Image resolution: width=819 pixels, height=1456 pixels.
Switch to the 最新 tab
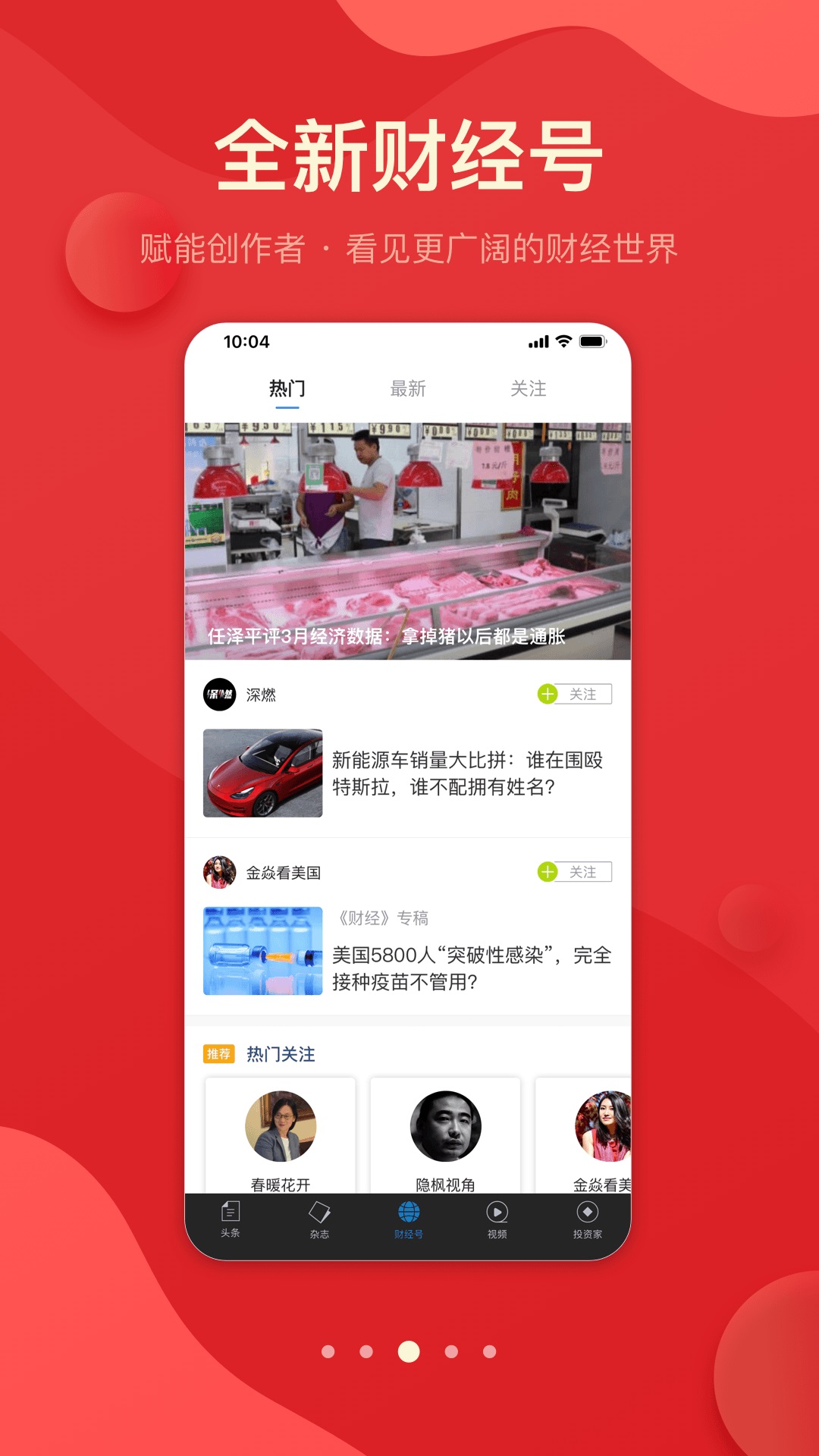409,388
